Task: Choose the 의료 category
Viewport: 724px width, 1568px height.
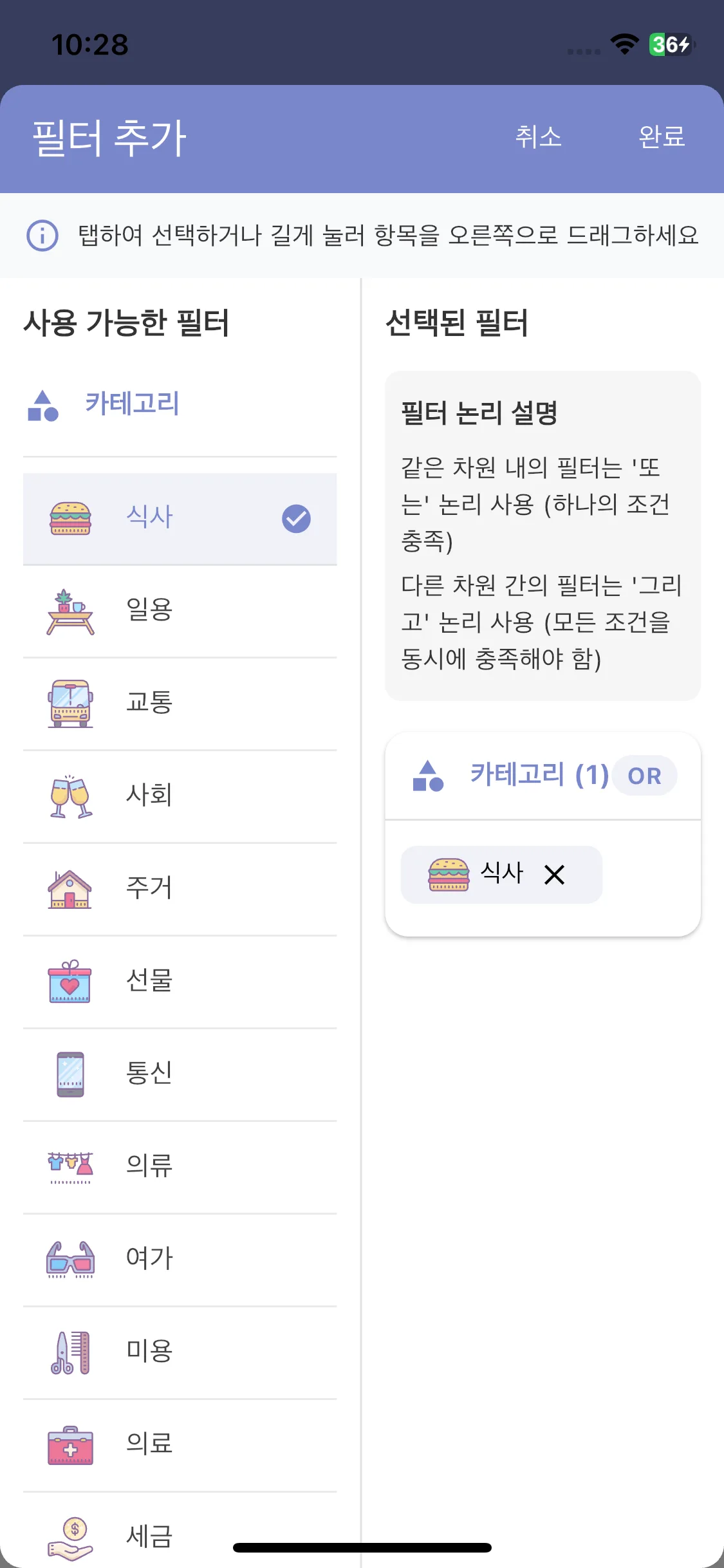Action: pos(180,1444)
